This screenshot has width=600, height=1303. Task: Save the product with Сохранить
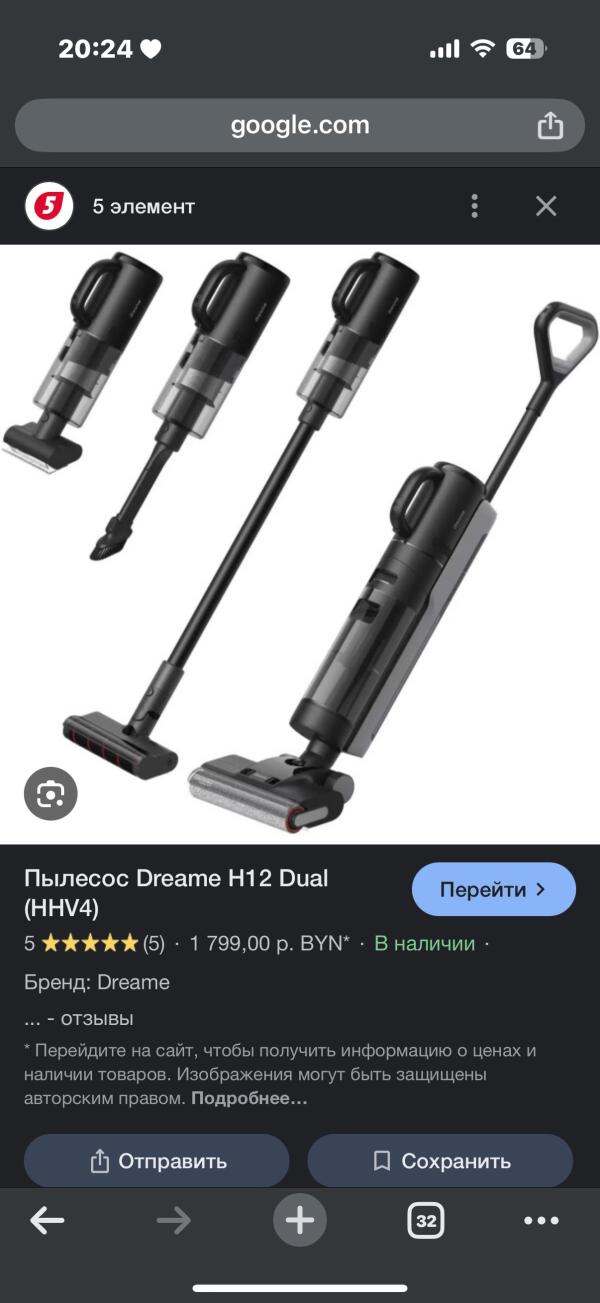440,1161
